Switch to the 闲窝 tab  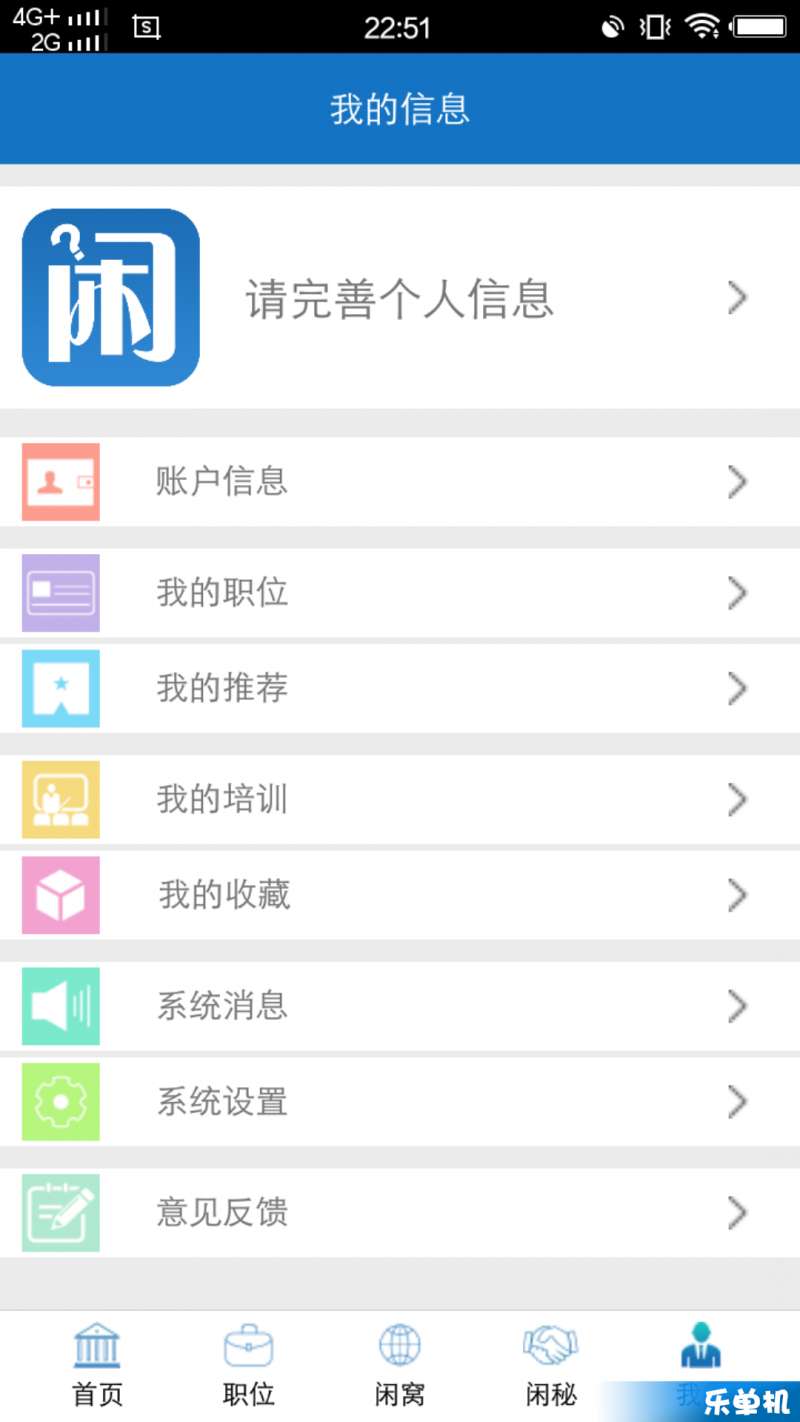[x=400, y=1366]
